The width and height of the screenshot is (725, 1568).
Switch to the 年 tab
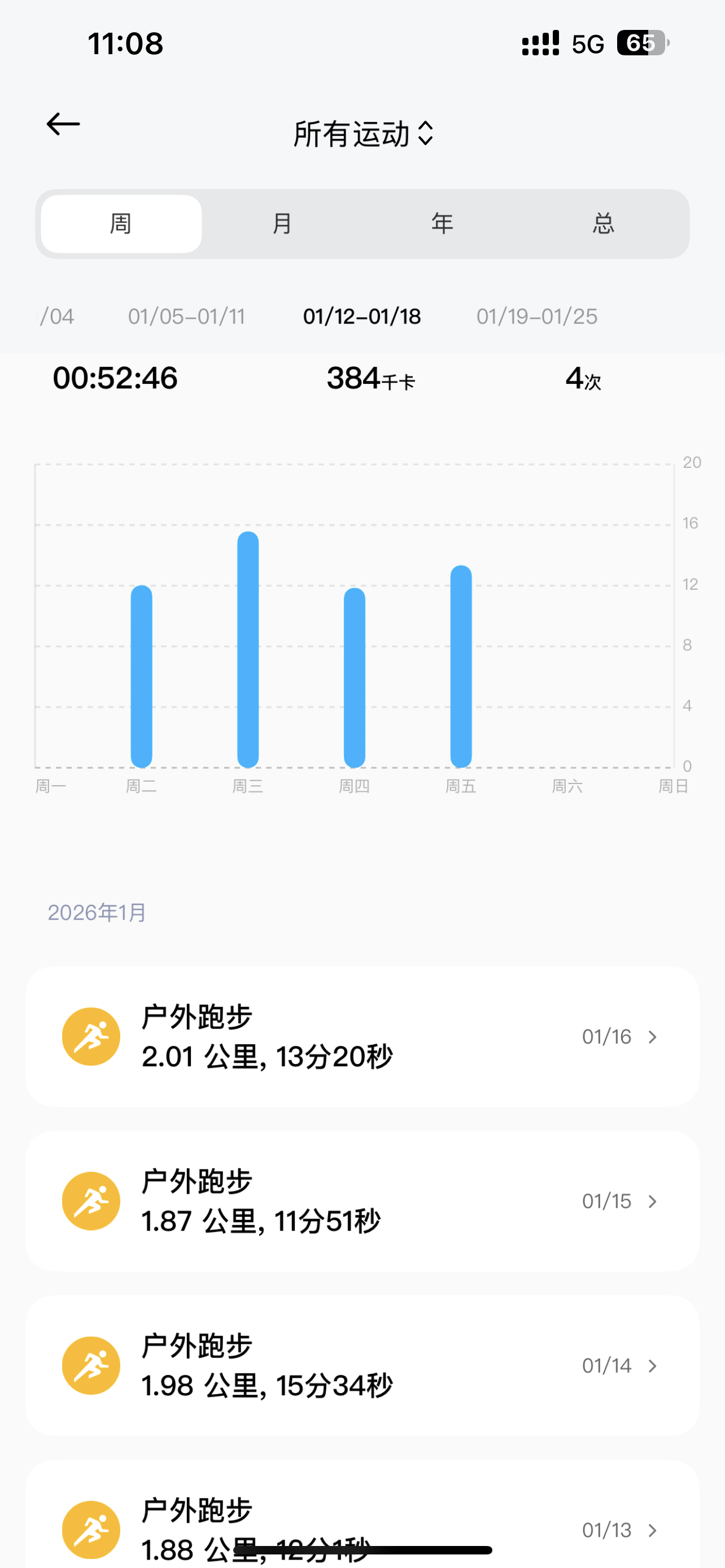pyautogui.click(x=443, y=224)
